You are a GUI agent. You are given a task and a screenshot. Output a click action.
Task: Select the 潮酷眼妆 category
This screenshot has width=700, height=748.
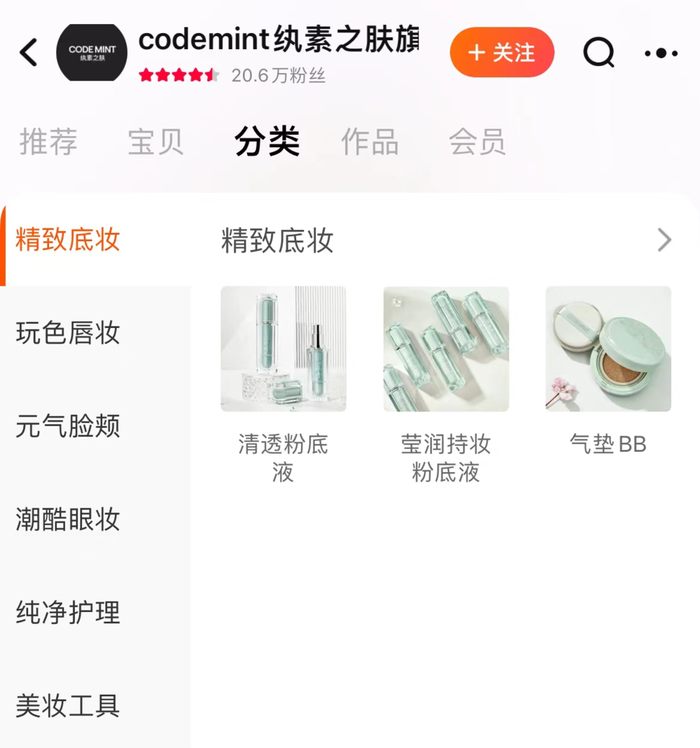coord(68,519)
